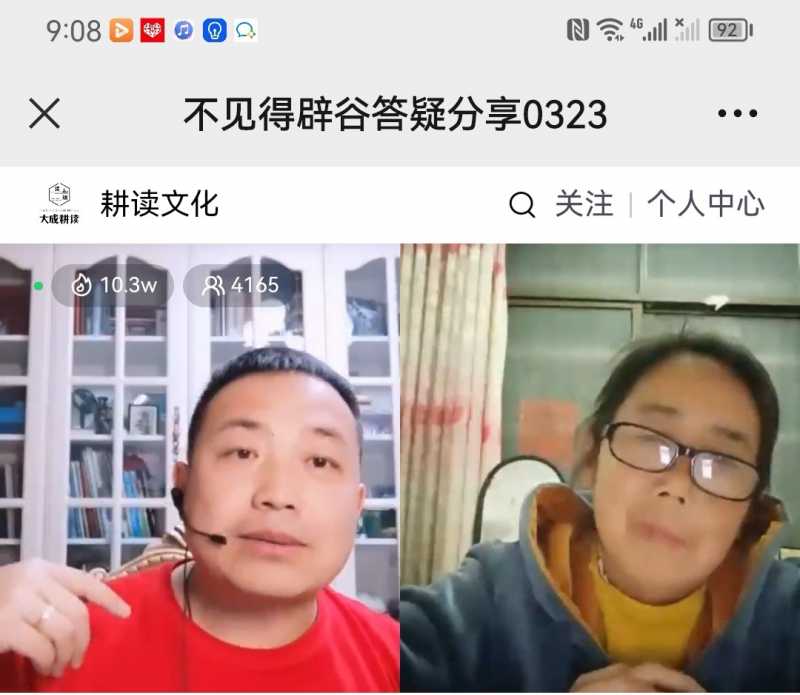Open the 耕读文化 channel profile
The width and height of the screenshot is (800, 695).
pyautogui.click(x=159, y=204)
